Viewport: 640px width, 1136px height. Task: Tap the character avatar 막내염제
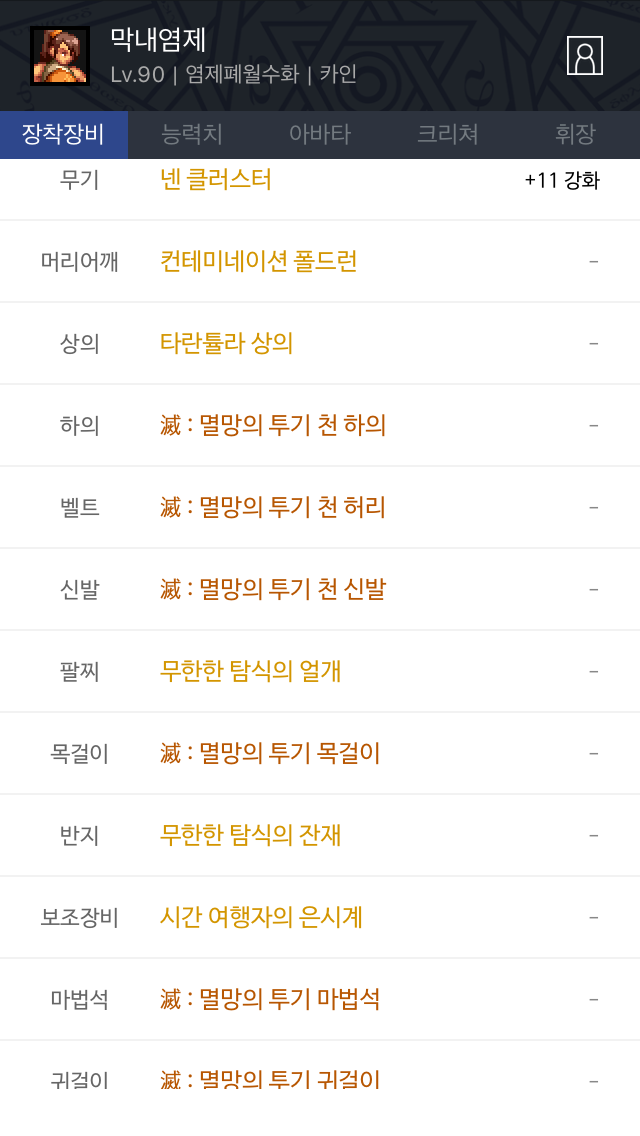59,56
